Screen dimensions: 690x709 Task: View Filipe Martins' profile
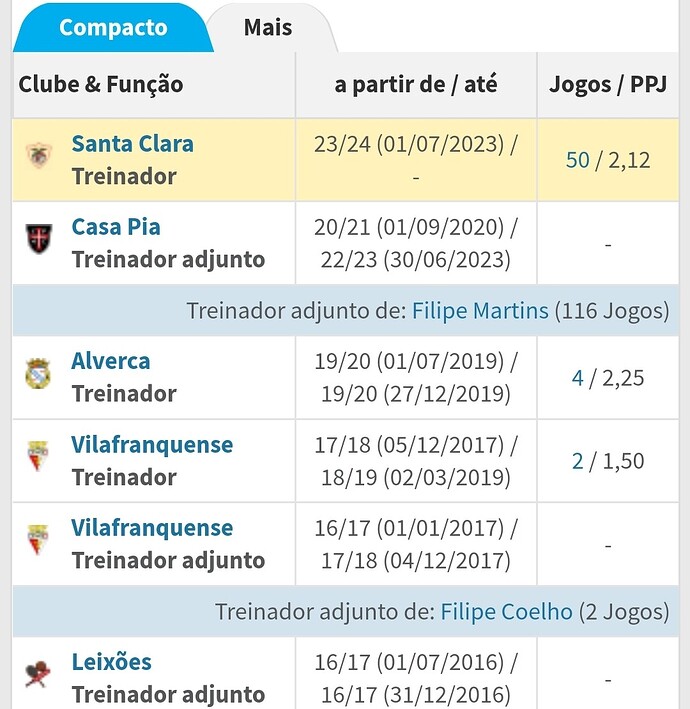point(480,311)
